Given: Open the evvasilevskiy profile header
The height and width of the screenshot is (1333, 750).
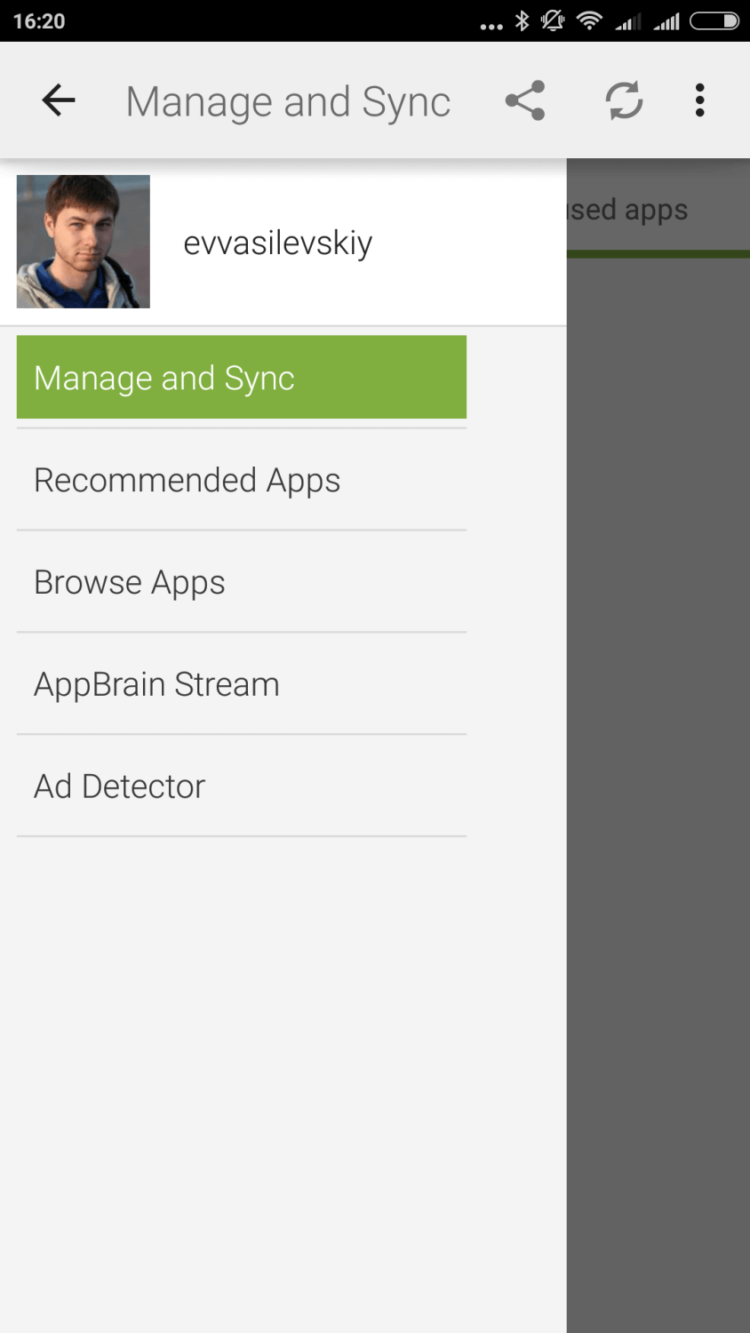Looking at the screenshot, I should [x=277, y=242].
